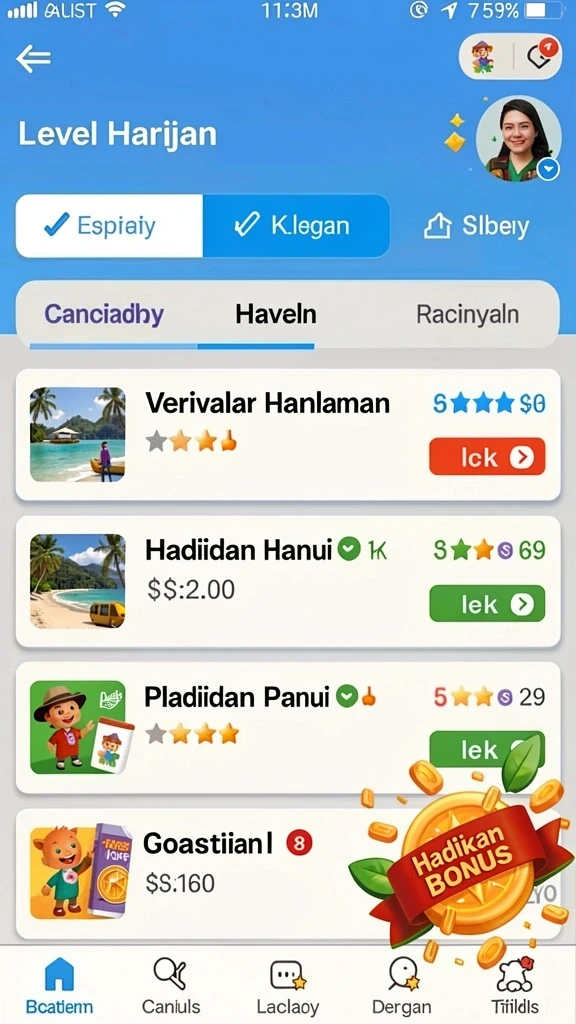Open the Haveln tab
Image resolution: width=576 pixels, height=1024 pixels.
click(276, 315)
